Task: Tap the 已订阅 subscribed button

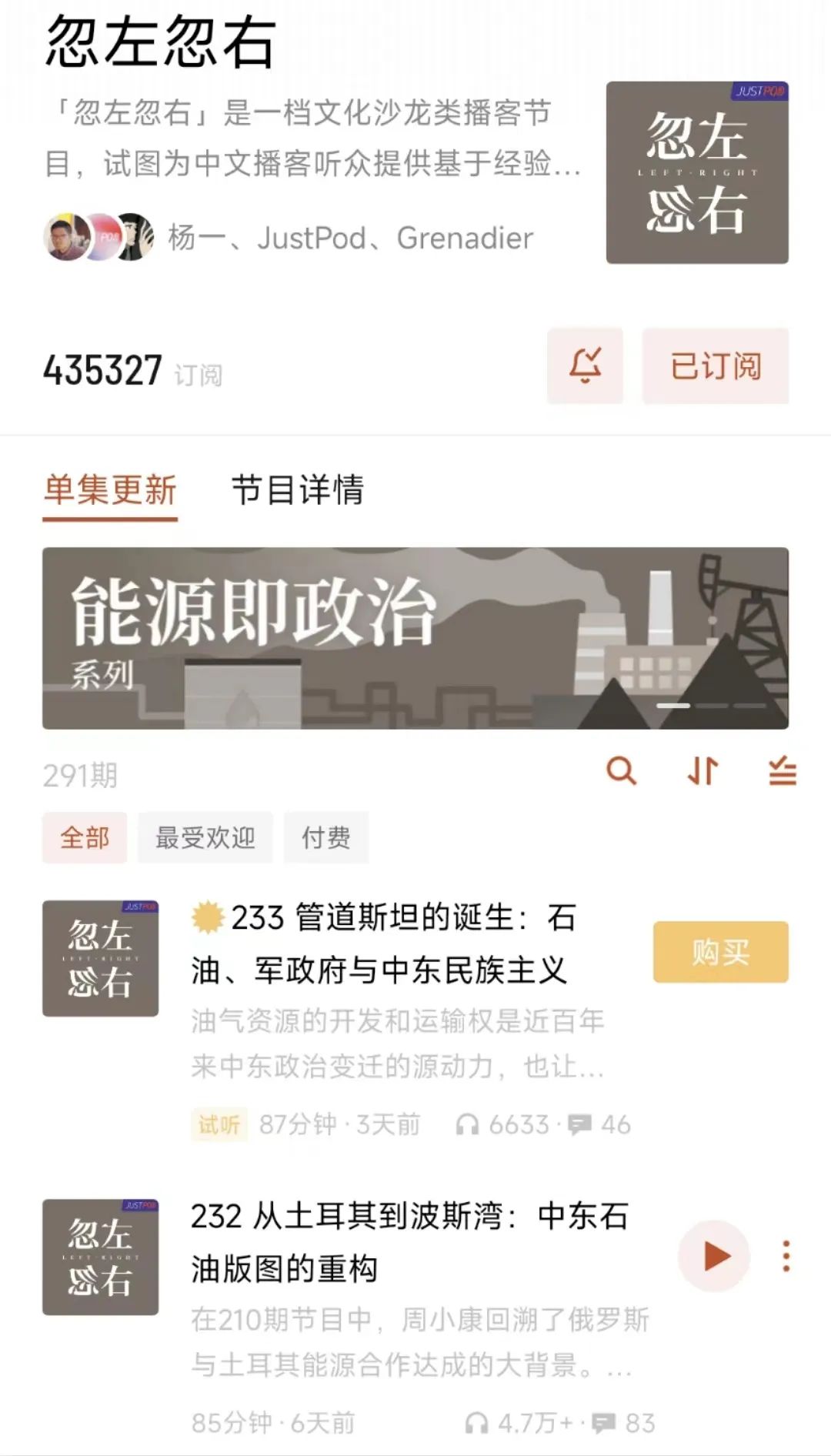Action: (715, 366)
